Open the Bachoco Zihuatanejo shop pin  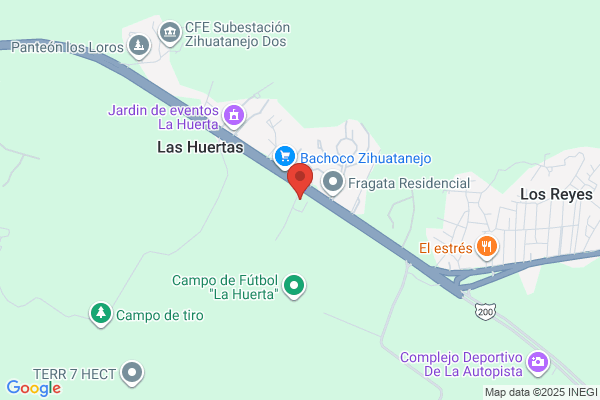tap(285, 157)
